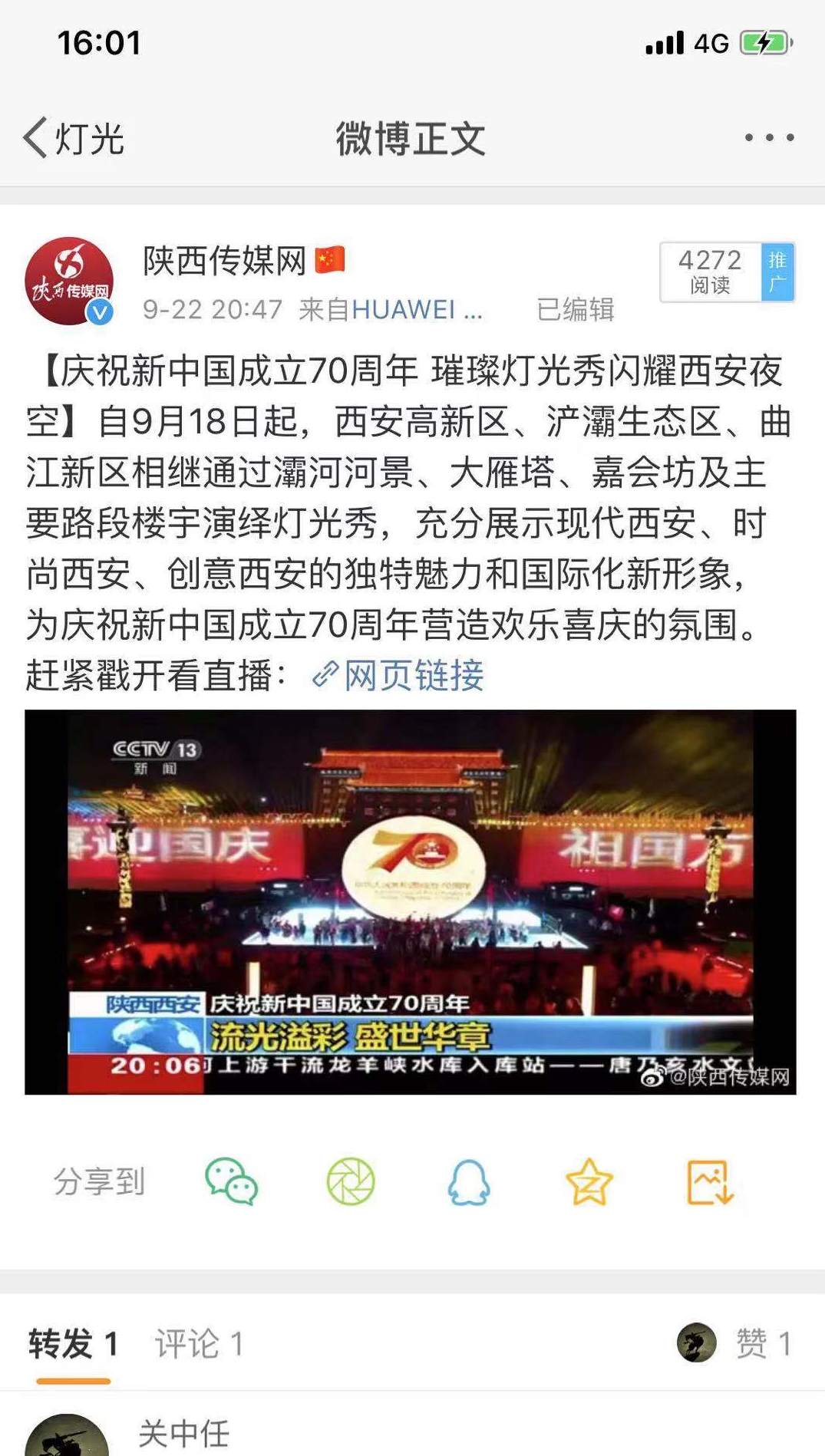
Task: Go back to 灯光 page
Action: pos(73,139)
